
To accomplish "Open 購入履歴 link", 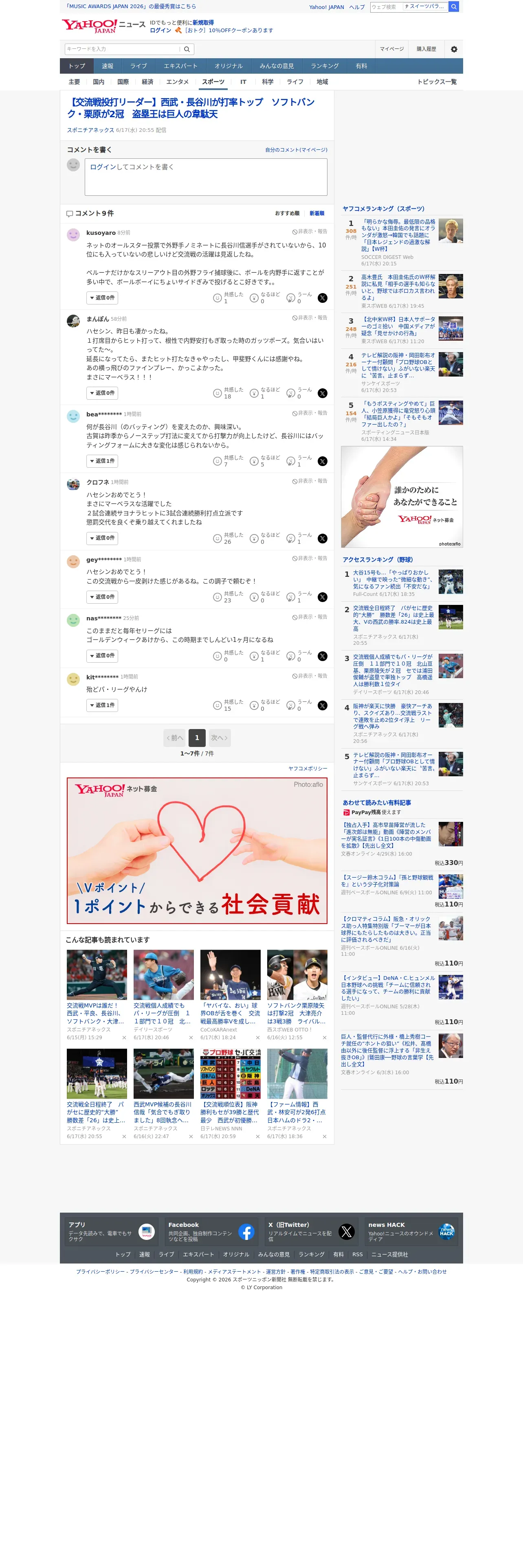I will pyautogui.click(x=426, y=49).
